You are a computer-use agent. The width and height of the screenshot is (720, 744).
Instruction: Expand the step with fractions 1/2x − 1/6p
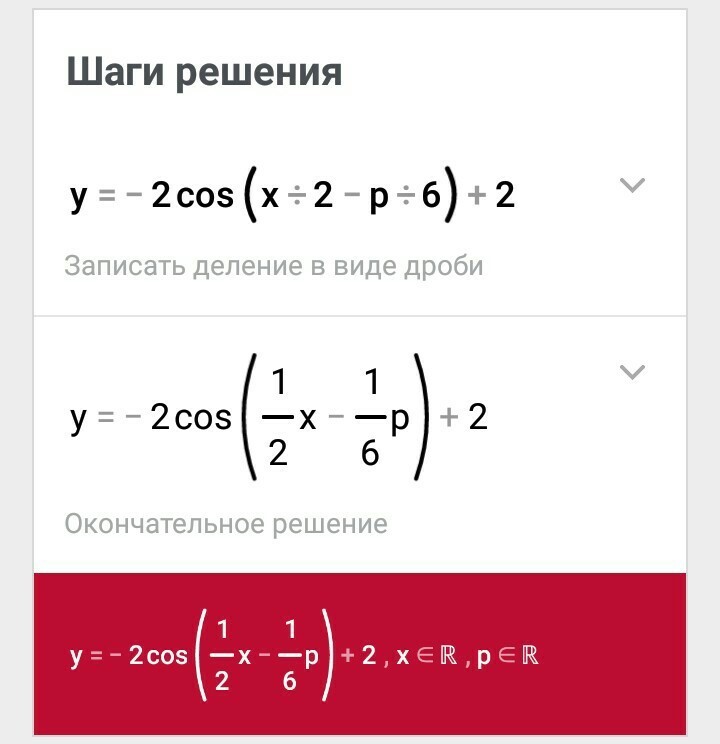click(632, 372)
